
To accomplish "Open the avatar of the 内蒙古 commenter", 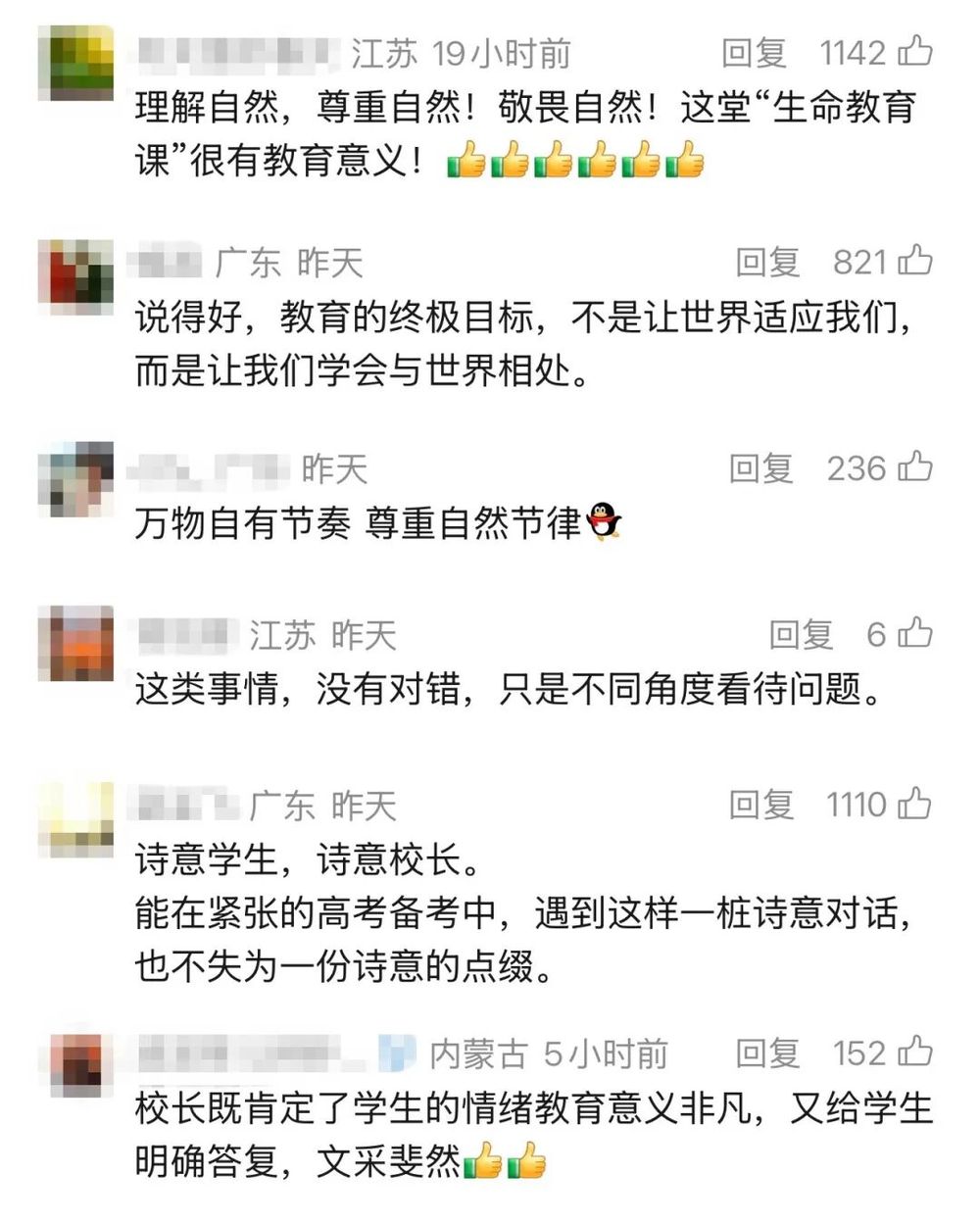I will [x=75, y=1064].
